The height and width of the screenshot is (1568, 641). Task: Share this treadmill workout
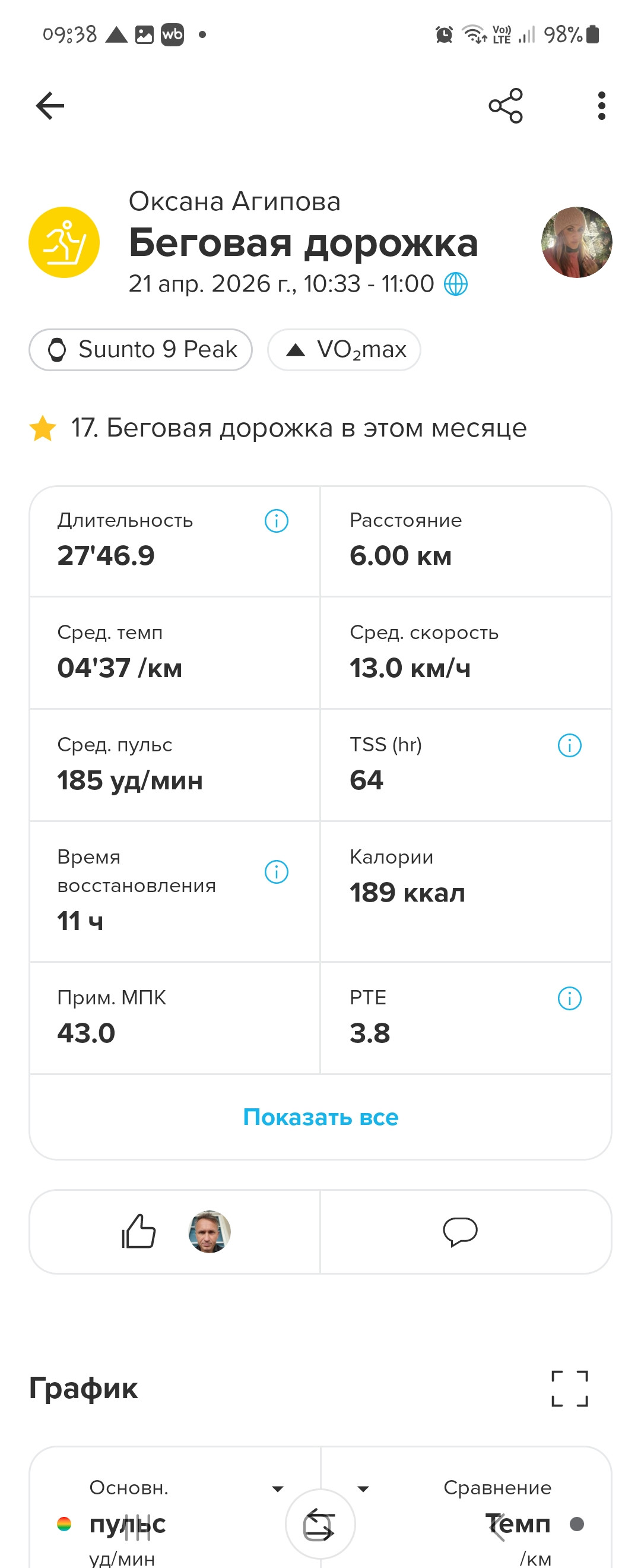pos(505,106)
